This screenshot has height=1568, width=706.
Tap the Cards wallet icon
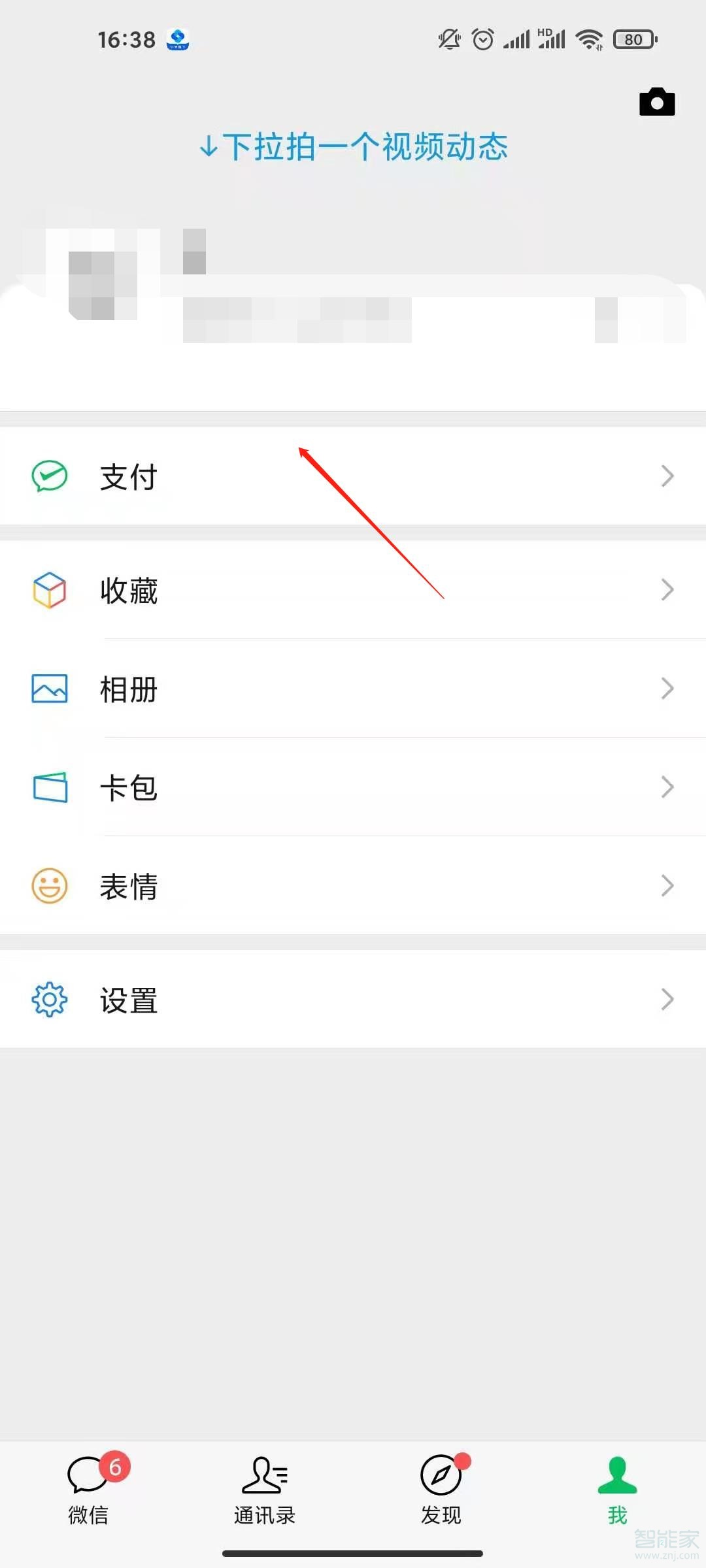[x=49, y=787]
